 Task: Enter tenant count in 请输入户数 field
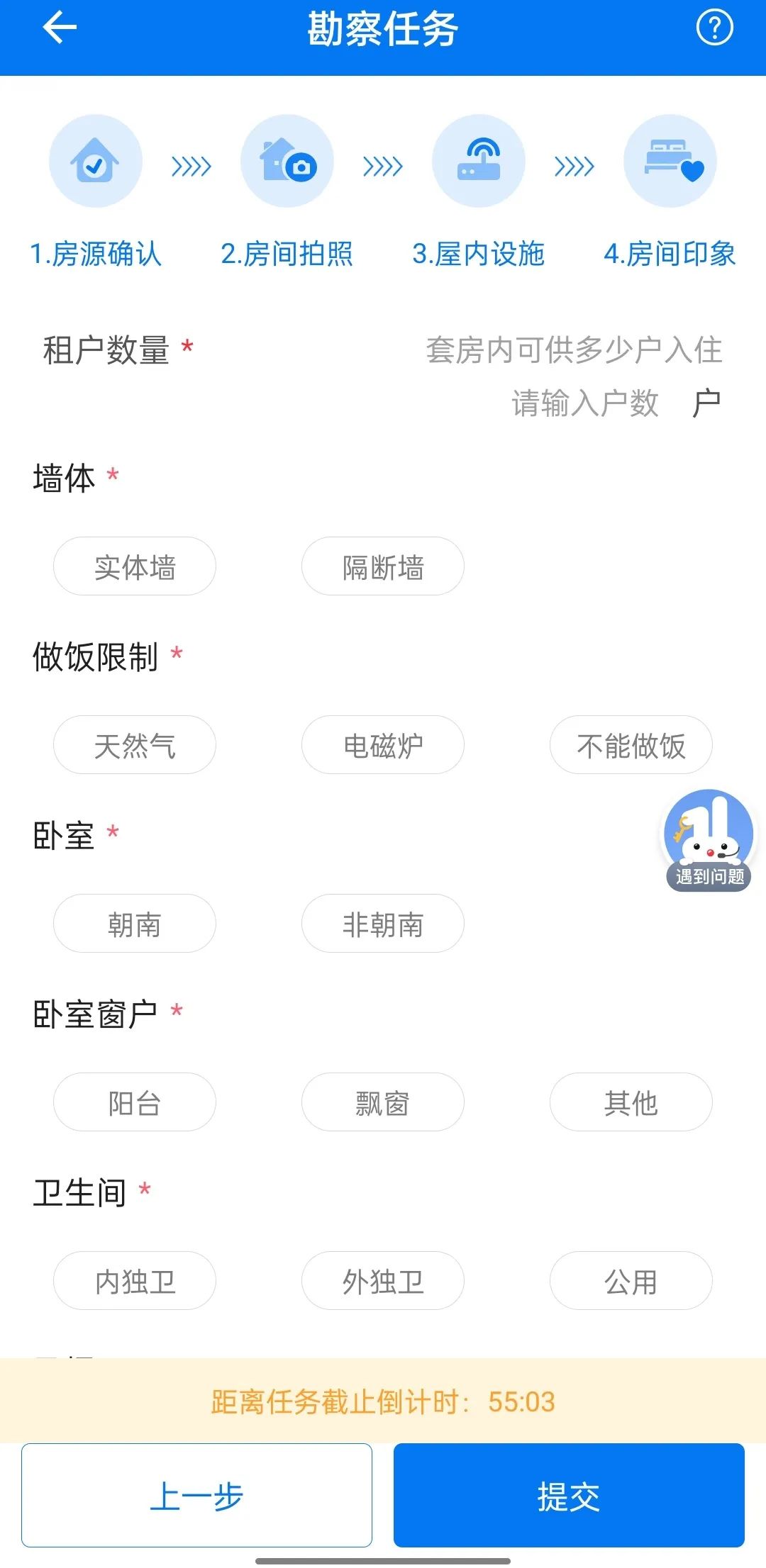584,404
